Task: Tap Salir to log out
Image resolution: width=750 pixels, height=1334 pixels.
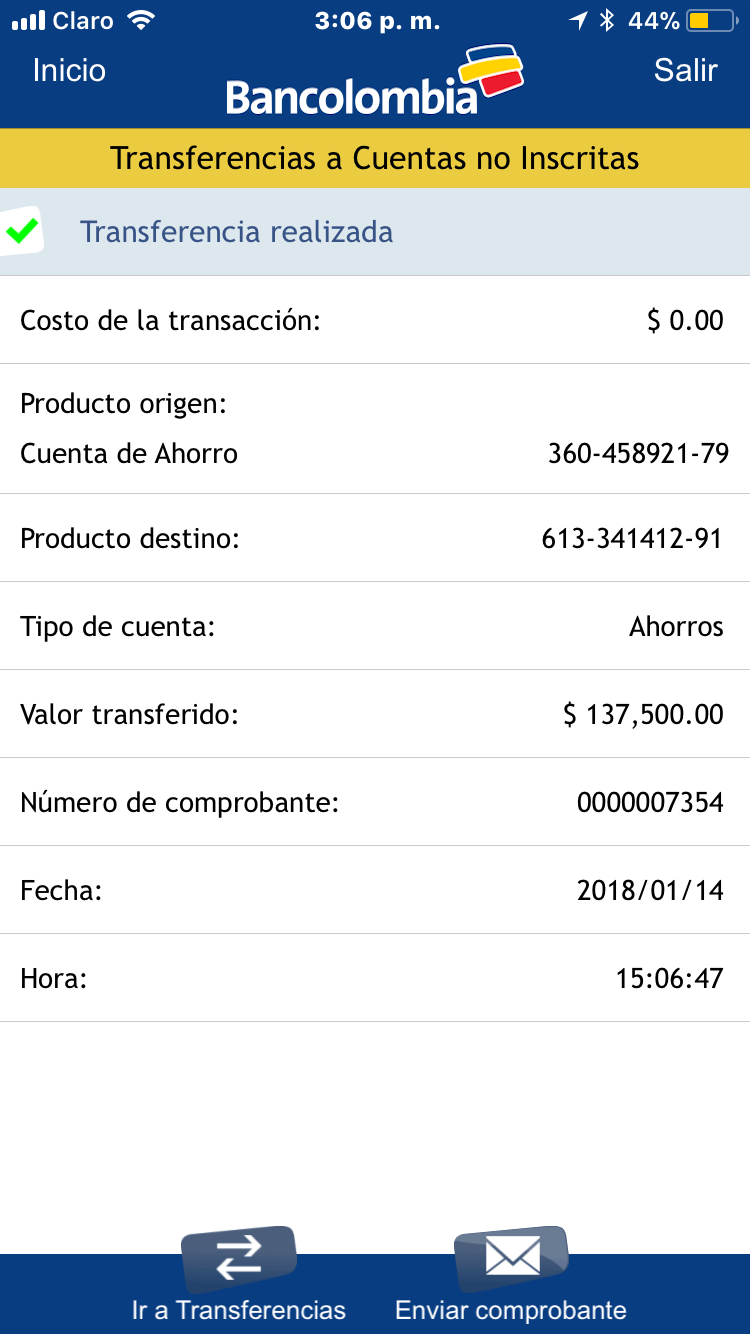Action: 685,70
